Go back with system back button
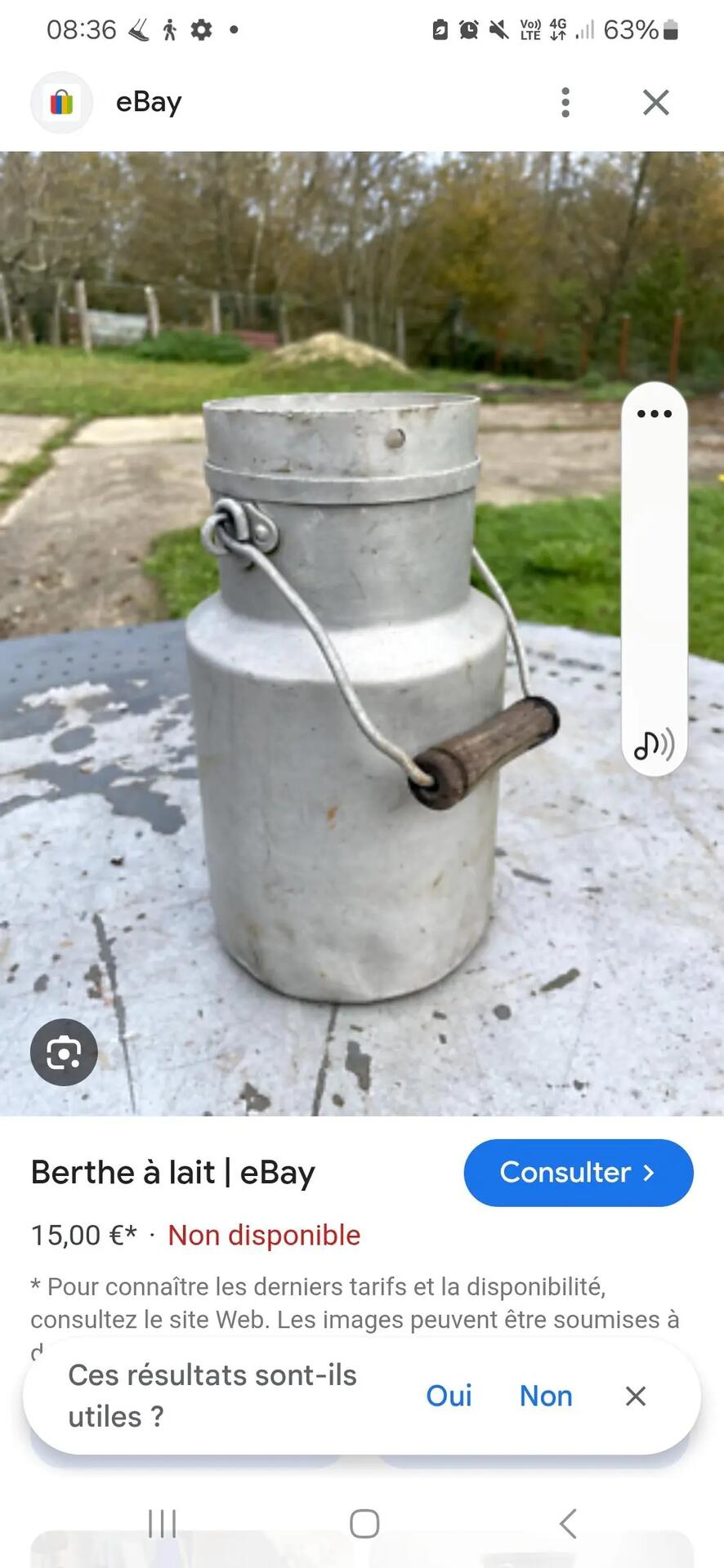This screenshot has width=724, height=1568. (x=568, y=1524)
